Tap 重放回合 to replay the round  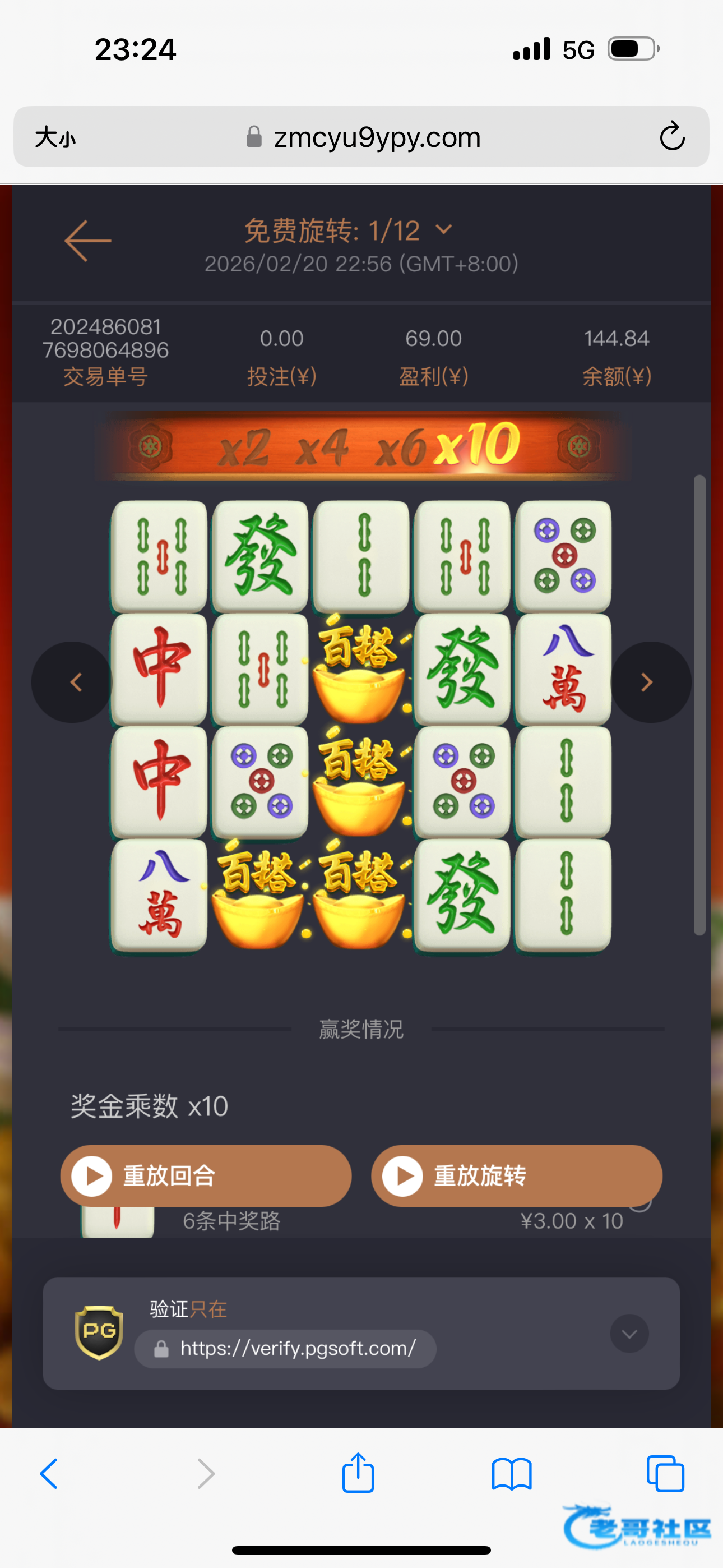pyautogui.click(x=206, y=1175)
